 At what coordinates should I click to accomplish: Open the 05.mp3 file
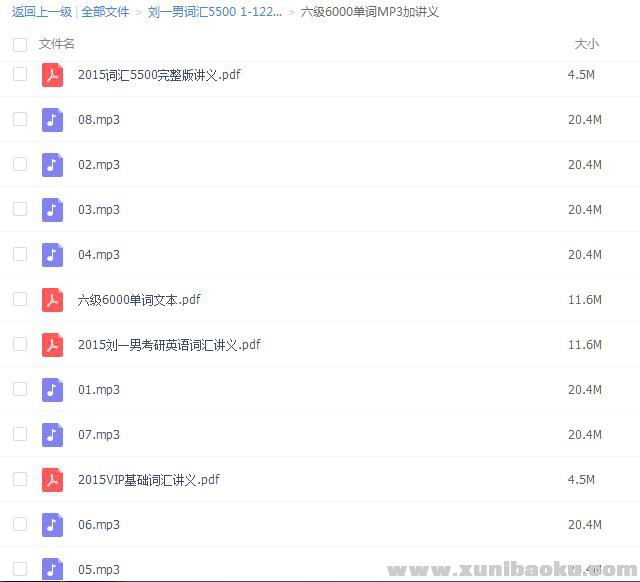pos(99,569)
